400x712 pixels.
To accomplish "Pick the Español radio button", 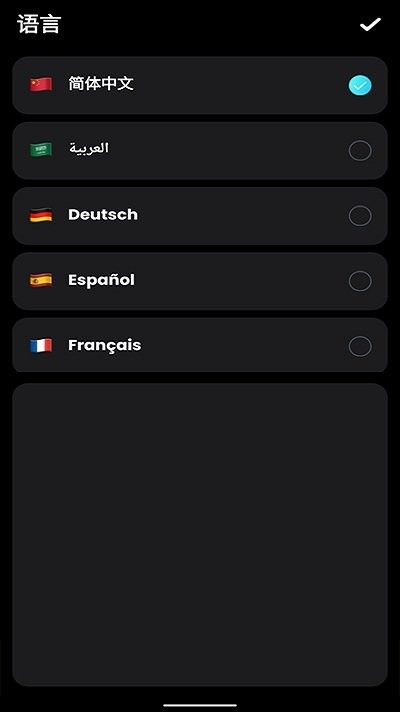I will coord(360,281).
